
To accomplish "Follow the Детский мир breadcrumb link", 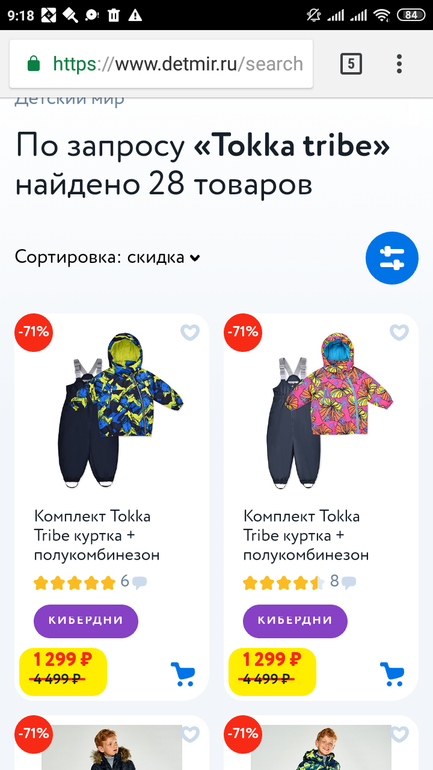I will tap(69, 99).
